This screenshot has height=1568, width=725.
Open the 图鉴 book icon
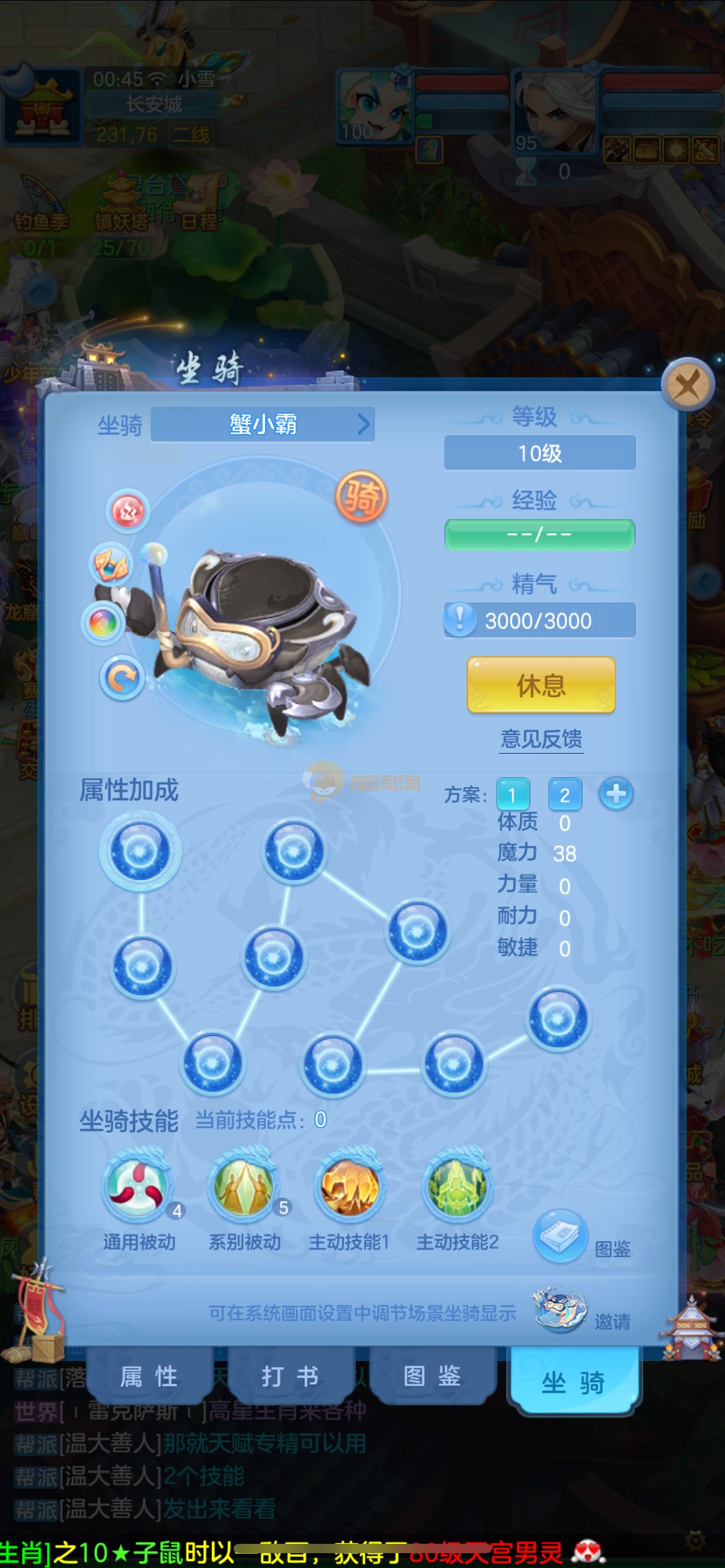coord(560,1235)
